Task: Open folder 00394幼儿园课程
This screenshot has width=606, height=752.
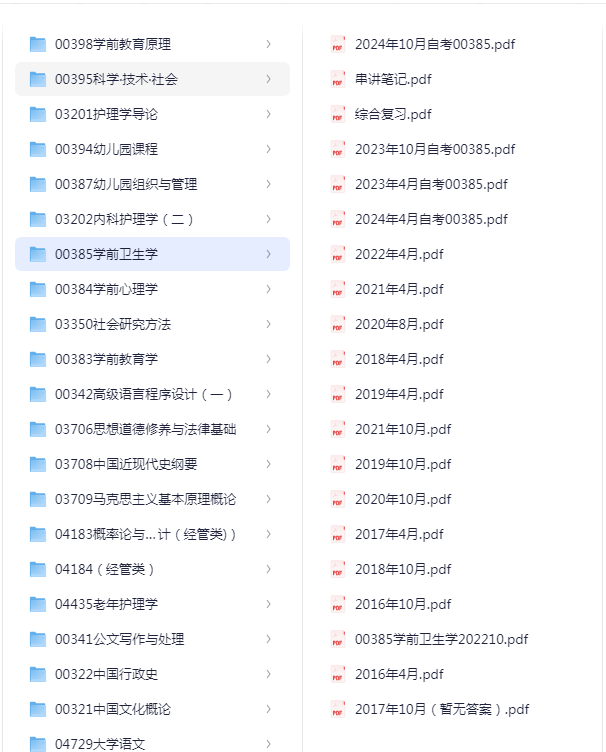Action: 152,149
